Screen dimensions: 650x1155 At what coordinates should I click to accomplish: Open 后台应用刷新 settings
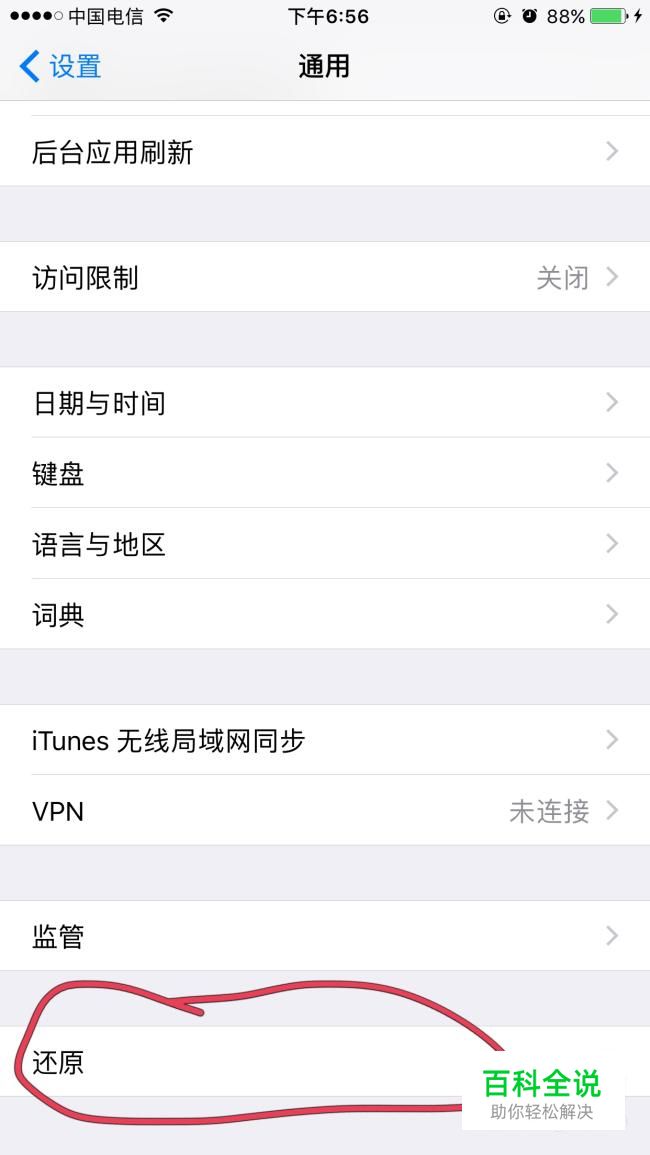click(x=325, y=151)
